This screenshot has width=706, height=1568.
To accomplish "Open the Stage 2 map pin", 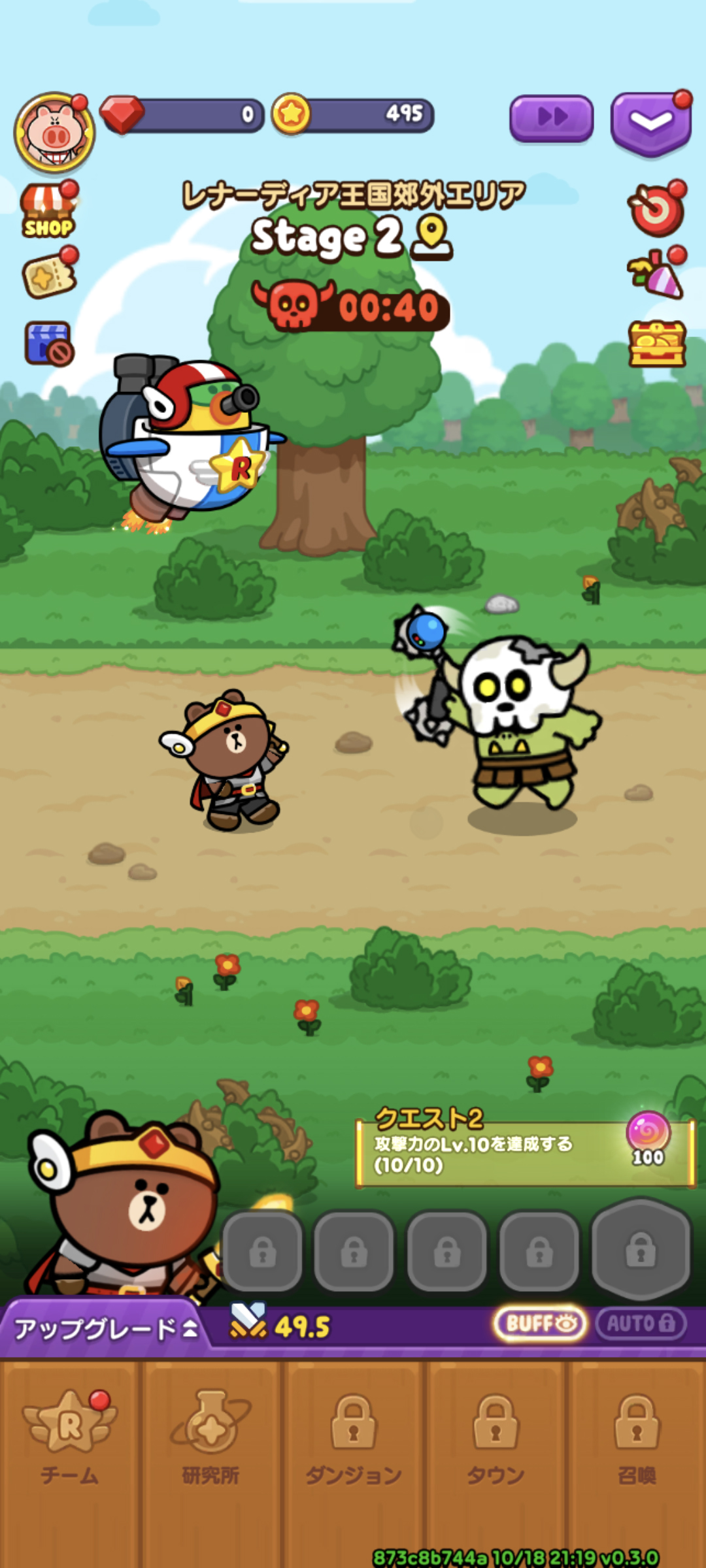I will pos(432,237).
